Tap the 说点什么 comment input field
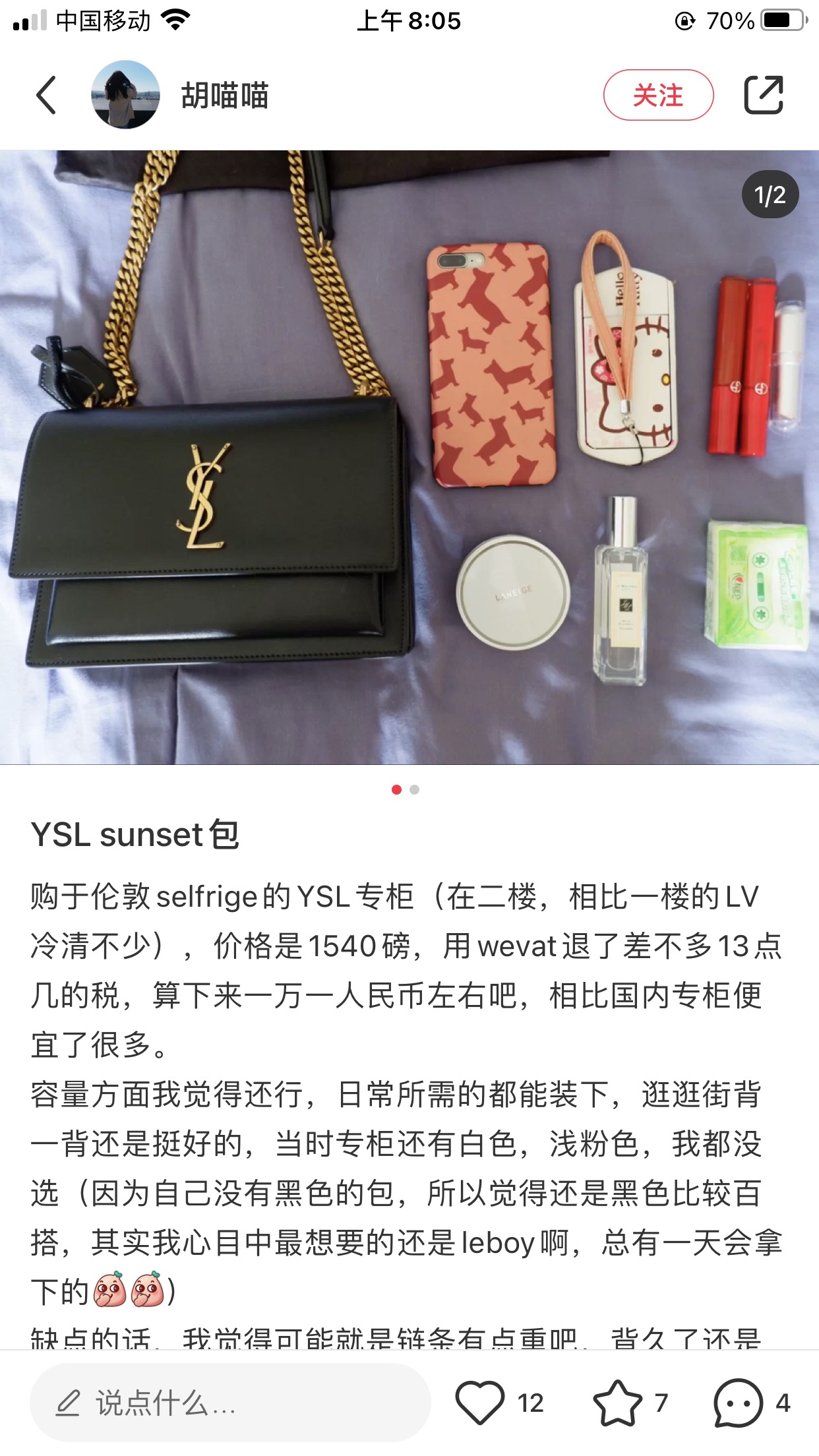819x1456 pixels. [230, 1403]
